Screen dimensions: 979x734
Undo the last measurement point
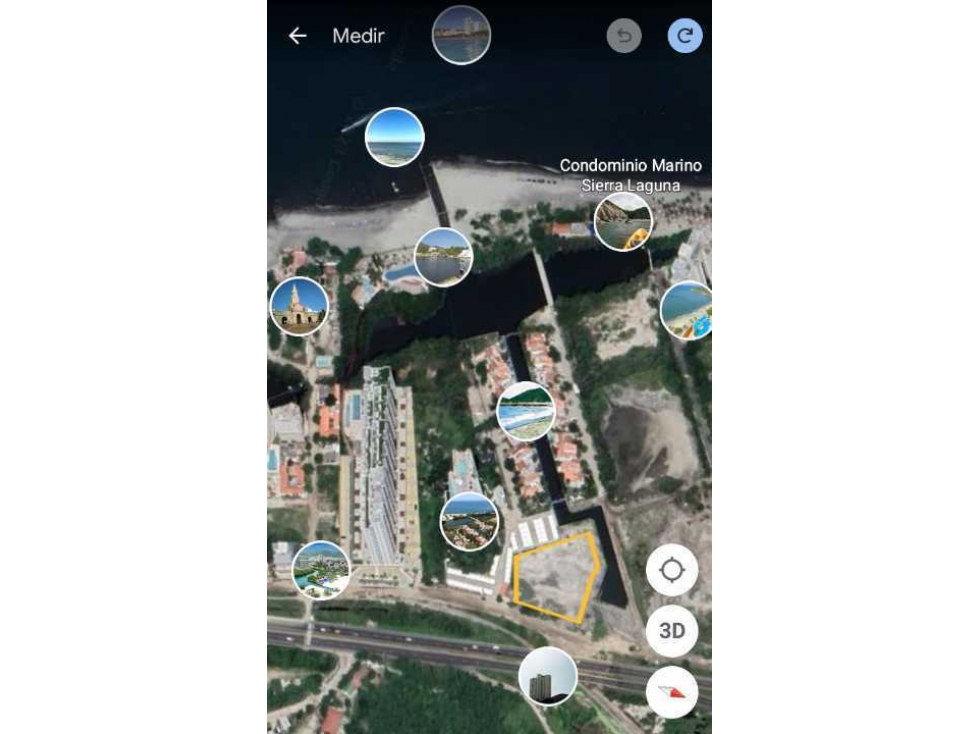pyautogui.click(x=624, y=36)
